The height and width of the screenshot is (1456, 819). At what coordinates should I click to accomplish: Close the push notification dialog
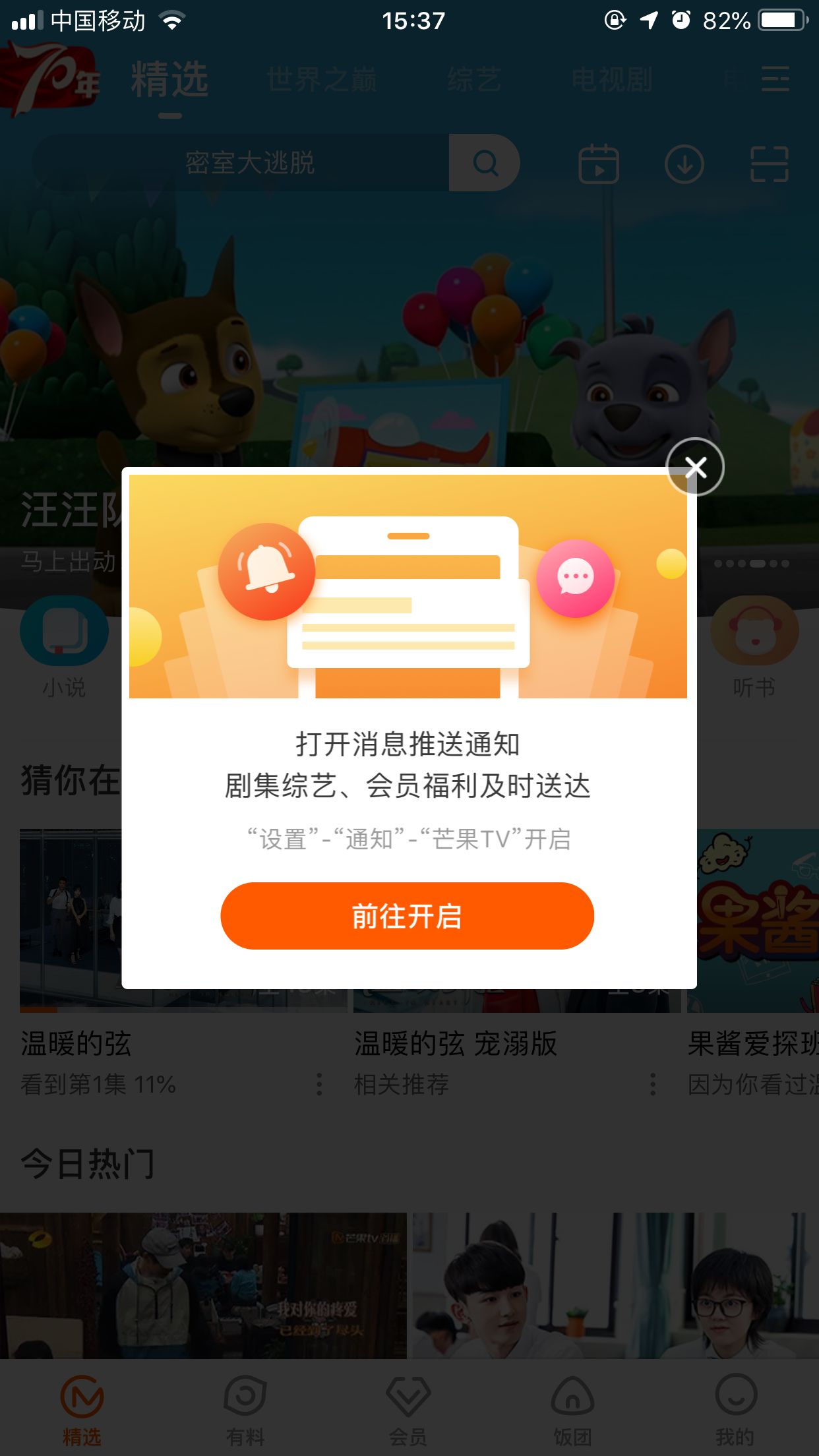695,467
